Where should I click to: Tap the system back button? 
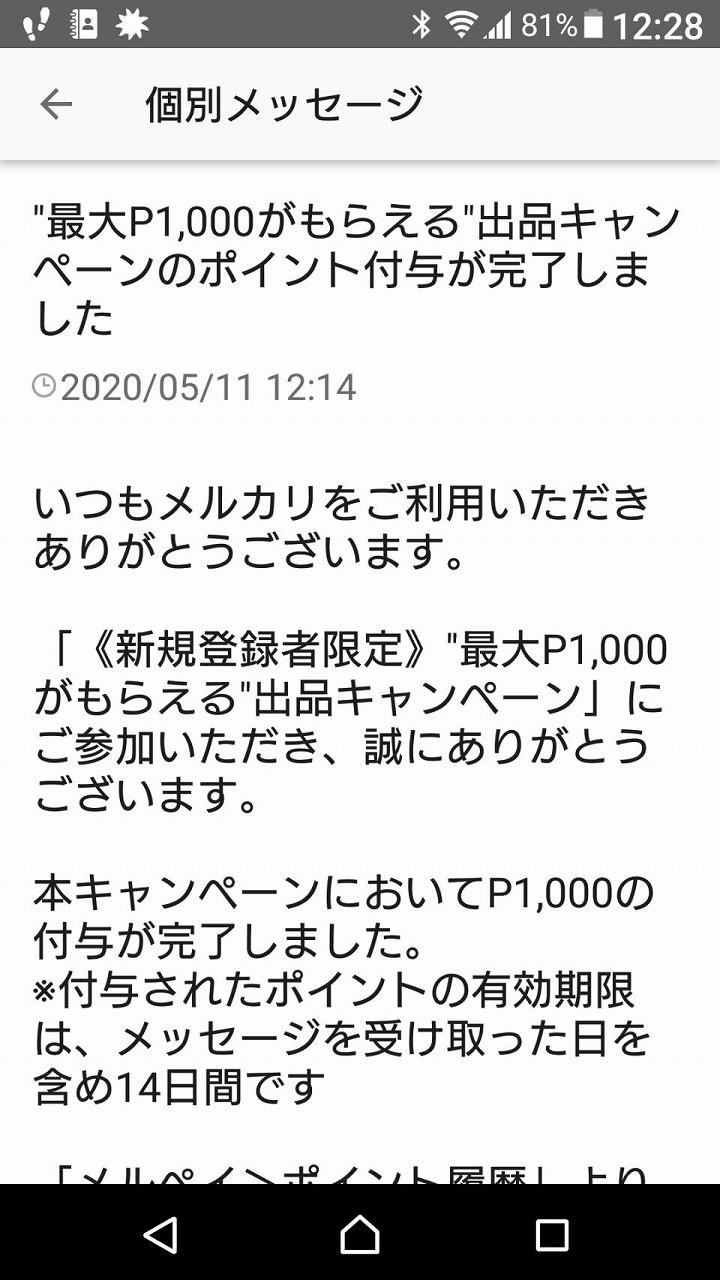click(x=162, y=1234)
